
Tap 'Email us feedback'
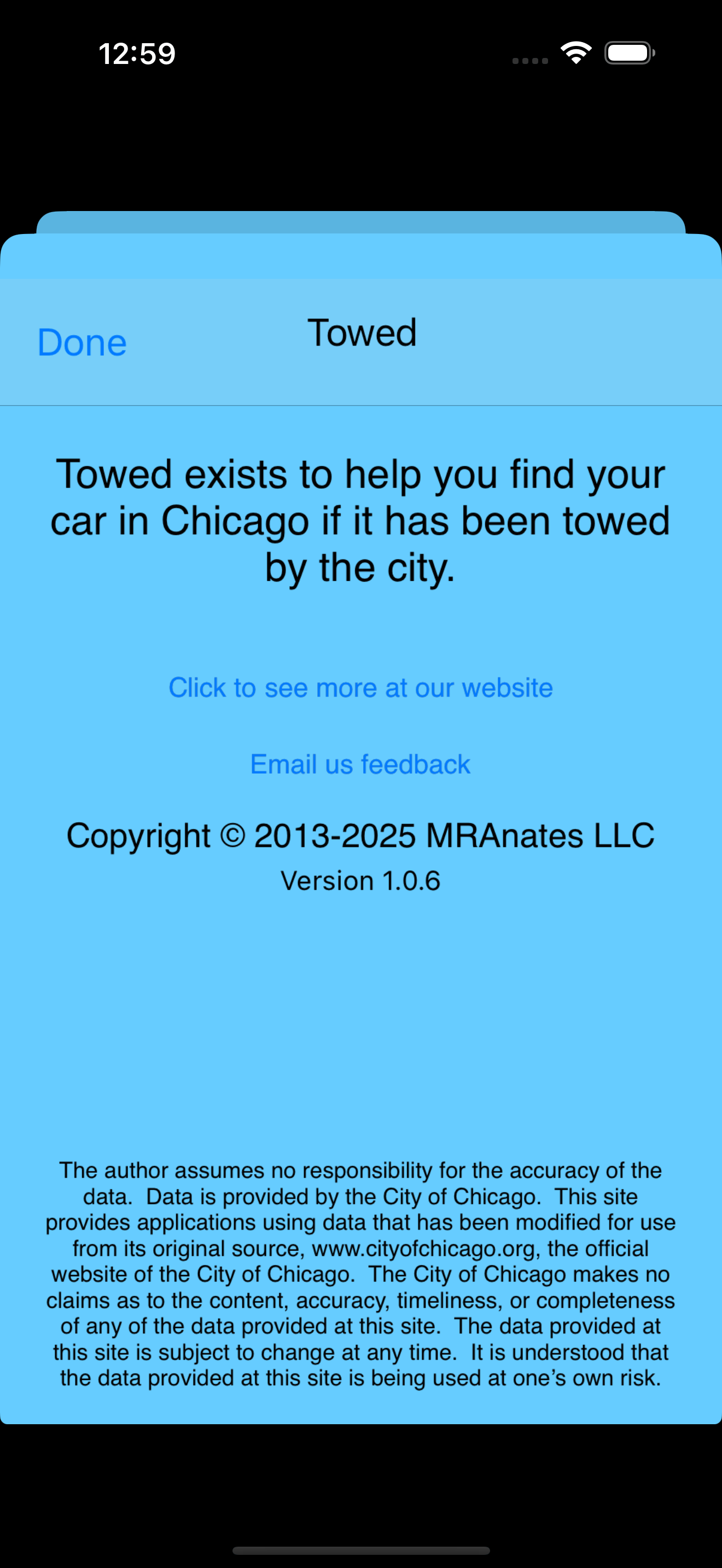pyautogui.click(x=360, y=764)
